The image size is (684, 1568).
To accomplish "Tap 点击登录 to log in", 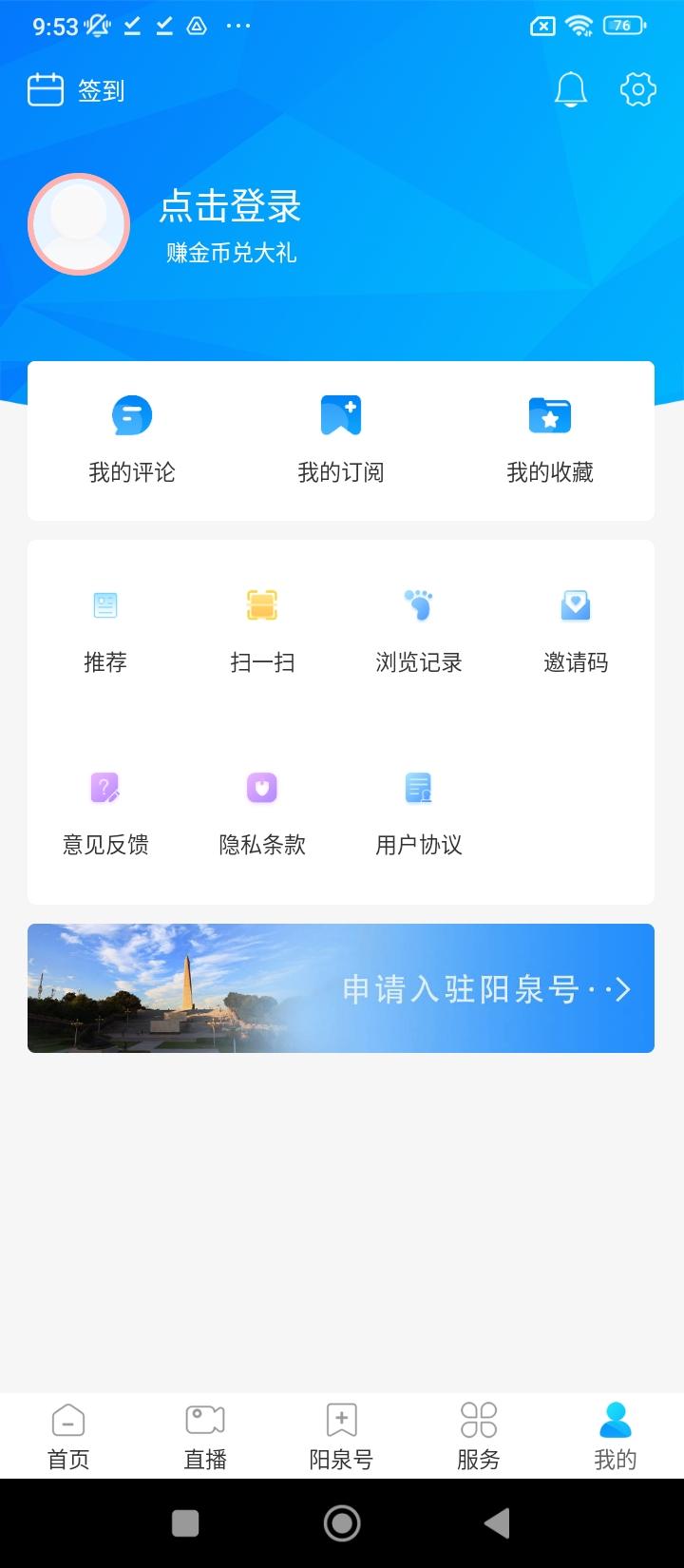I will pyautogui.click(x=230, y=207).
